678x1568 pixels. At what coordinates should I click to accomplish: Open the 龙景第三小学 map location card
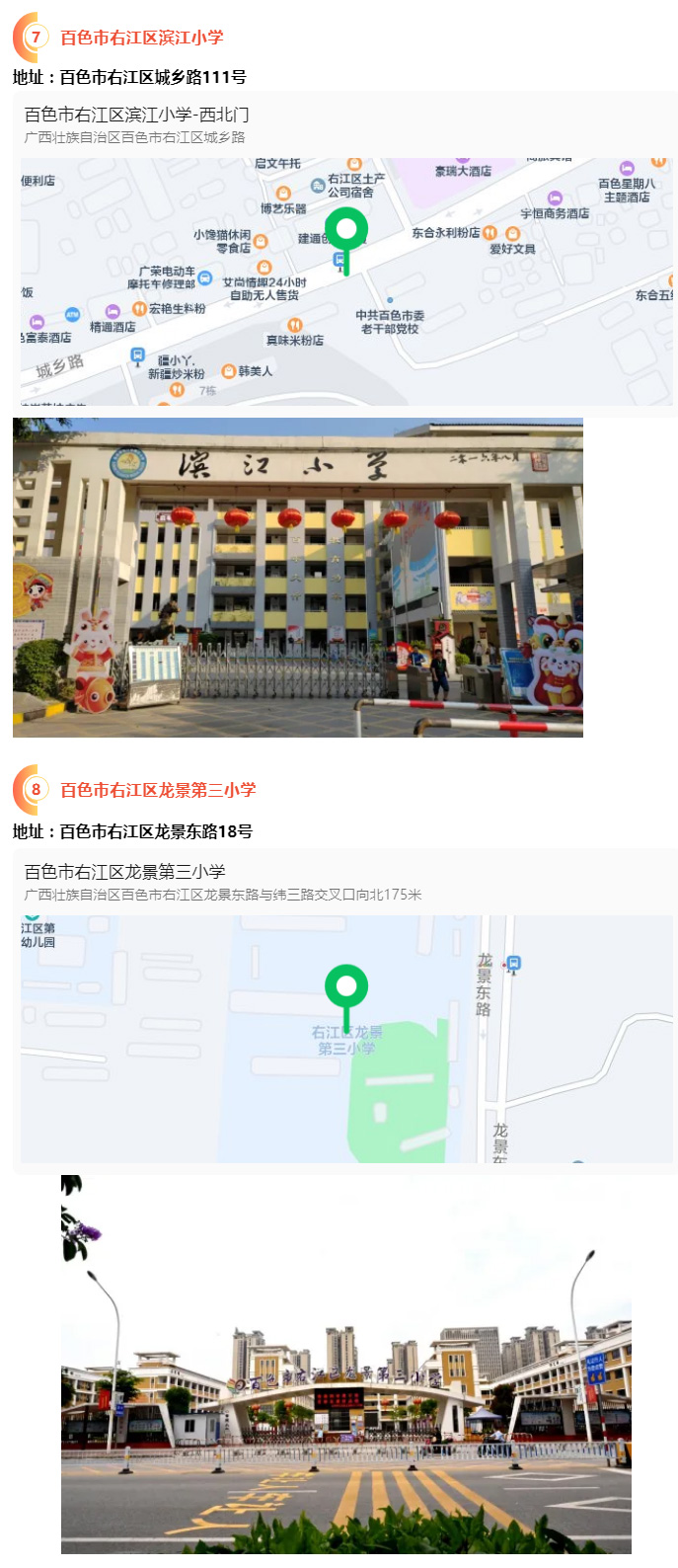(x=344, y=1010)
